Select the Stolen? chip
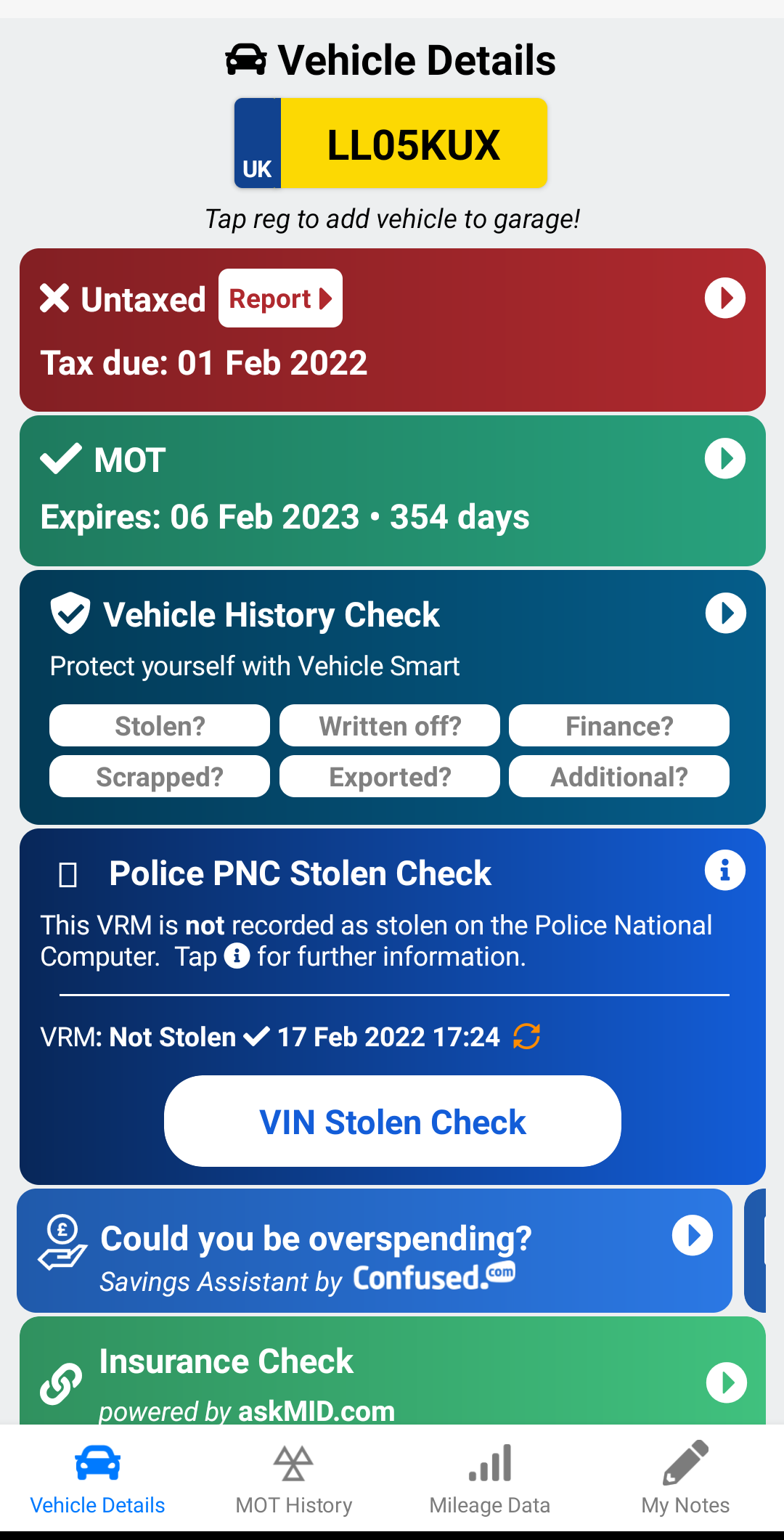The height and width of the screenshot is (1540, 784). tap(160, 725)
